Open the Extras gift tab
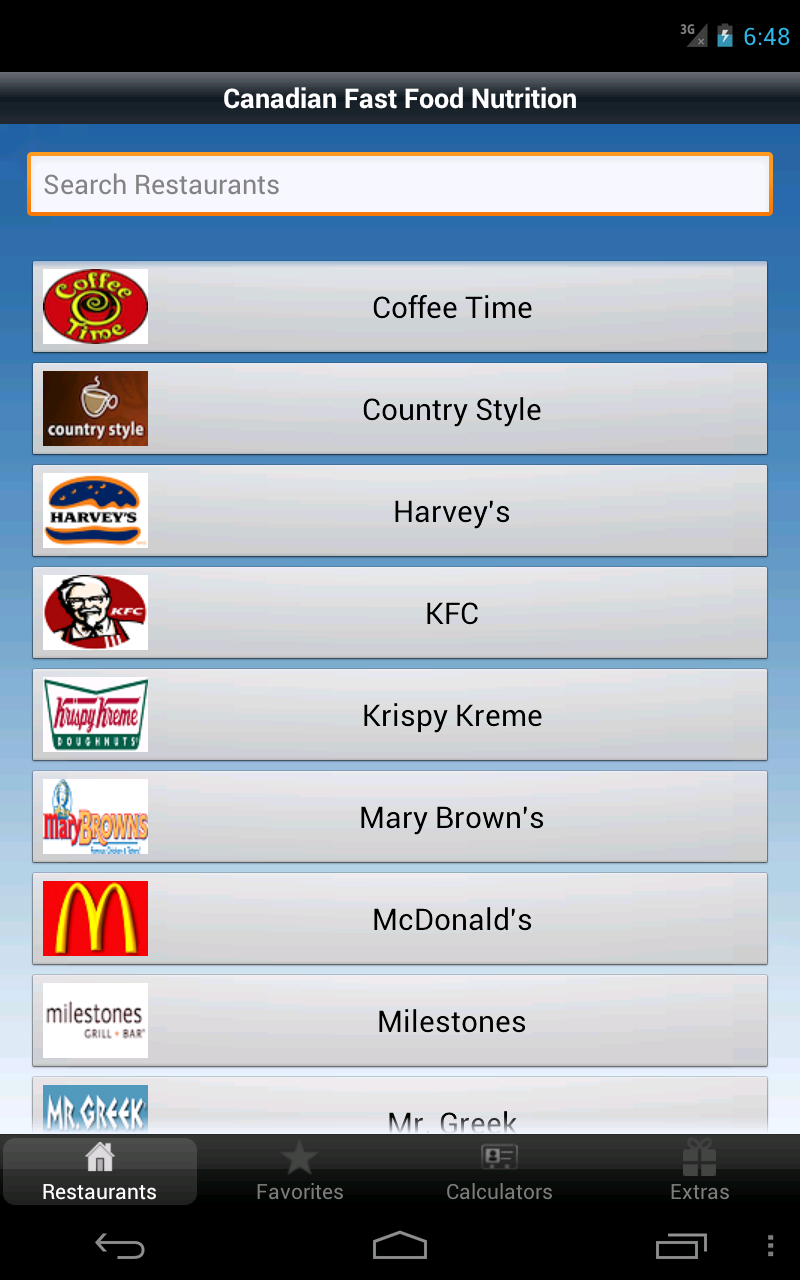The image size is (800, 1280). 700,1171
